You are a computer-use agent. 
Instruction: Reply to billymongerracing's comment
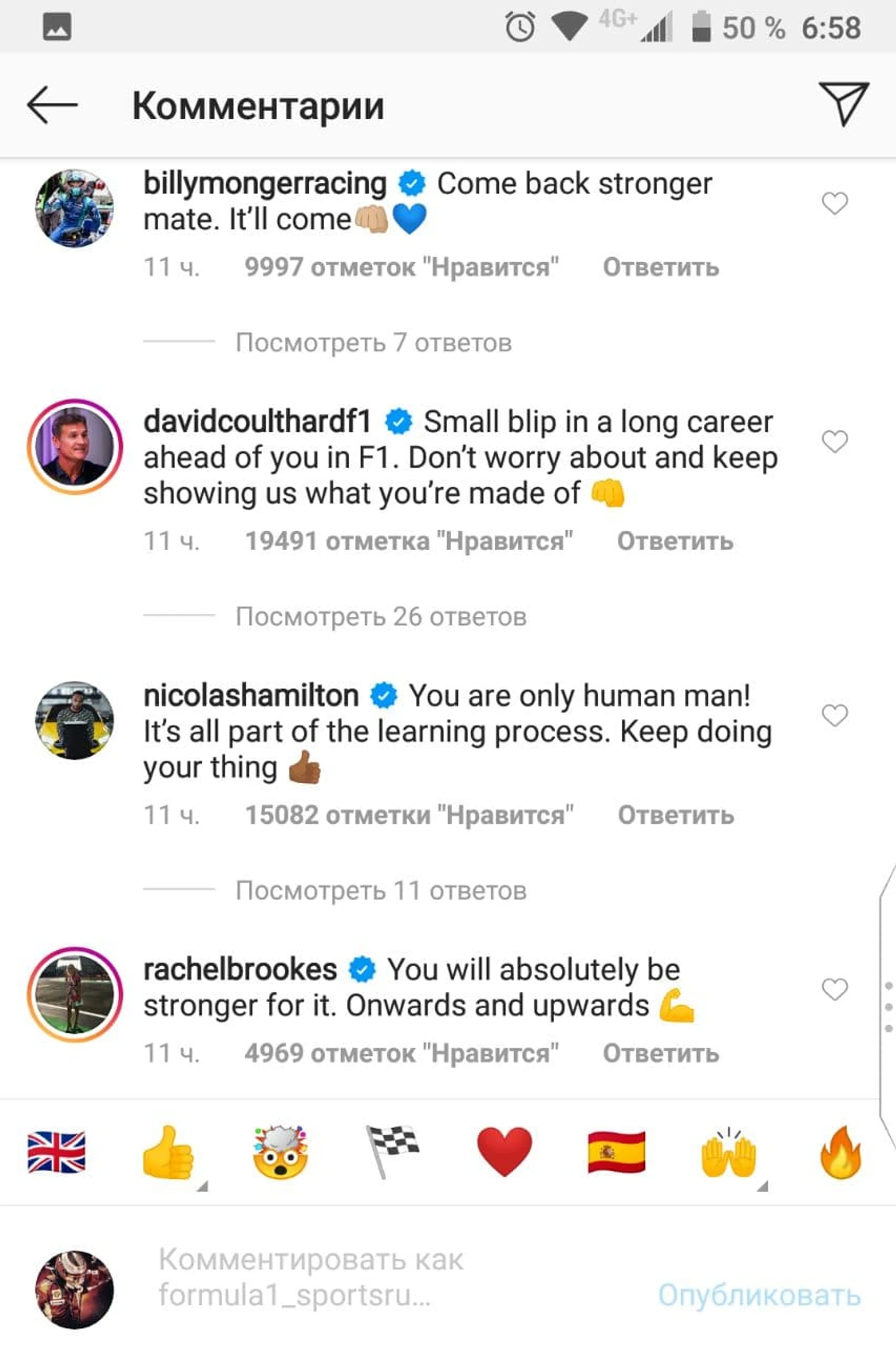coord(660,268)
